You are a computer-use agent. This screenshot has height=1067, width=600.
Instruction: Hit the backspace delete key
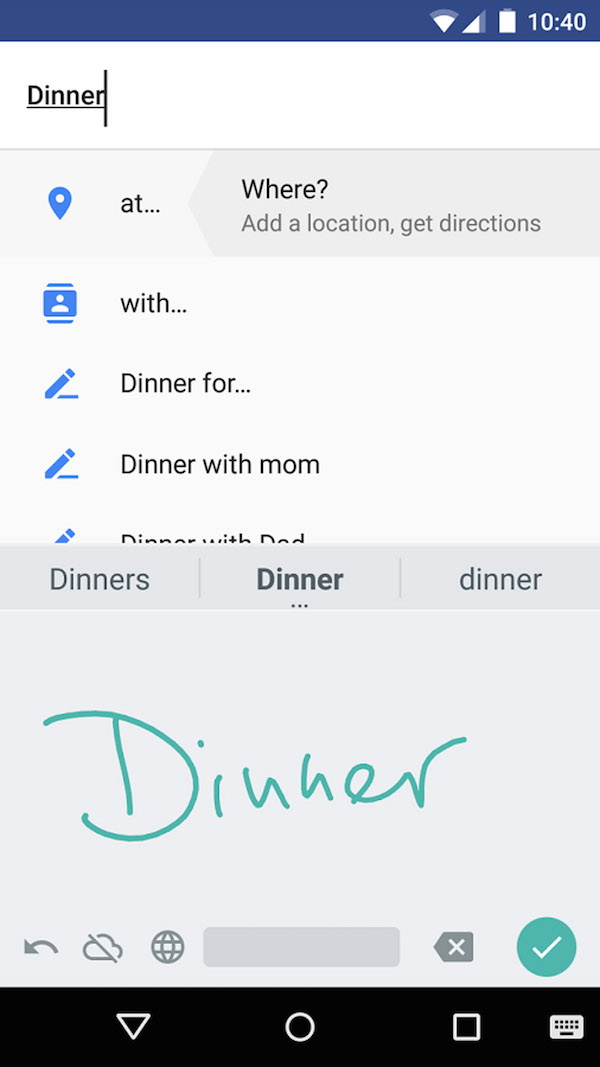pyautogui.click(x=453, y=947)
